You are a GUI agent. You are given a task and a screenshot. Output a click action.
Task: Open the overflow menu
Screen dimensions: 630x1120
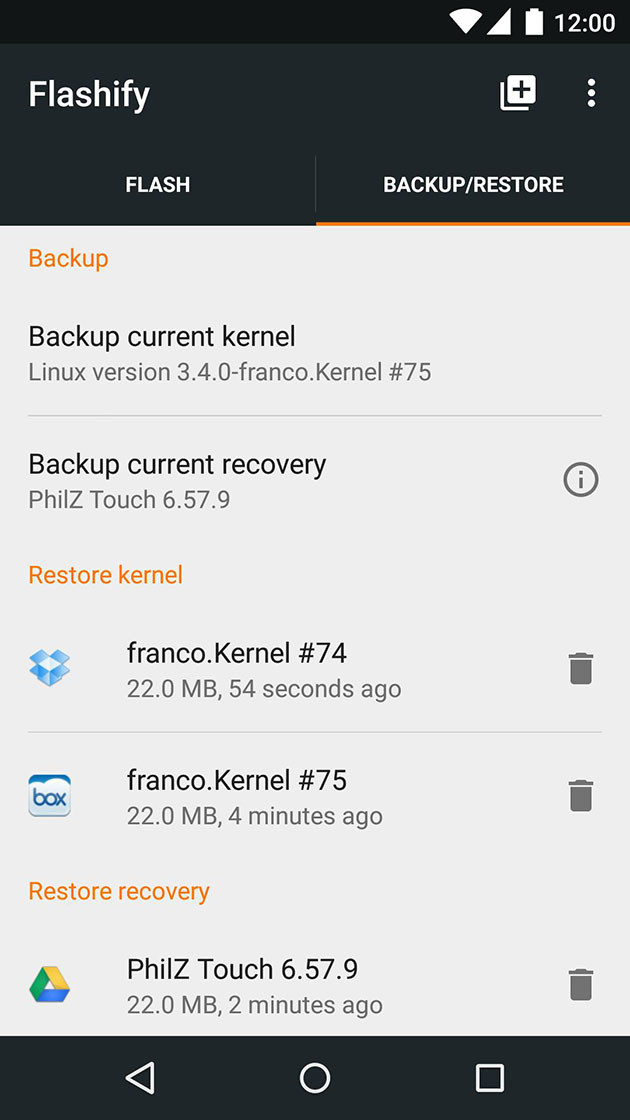[591, 94]
